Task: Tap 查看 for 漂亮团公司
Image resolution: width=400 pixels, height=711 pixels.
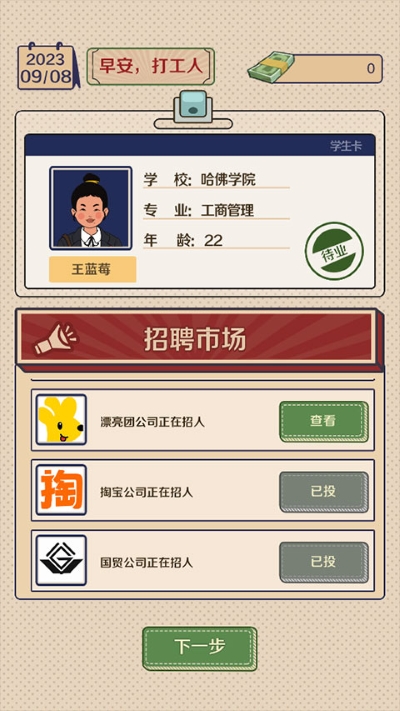Action: pyautogui.click(x=323, y=421)
